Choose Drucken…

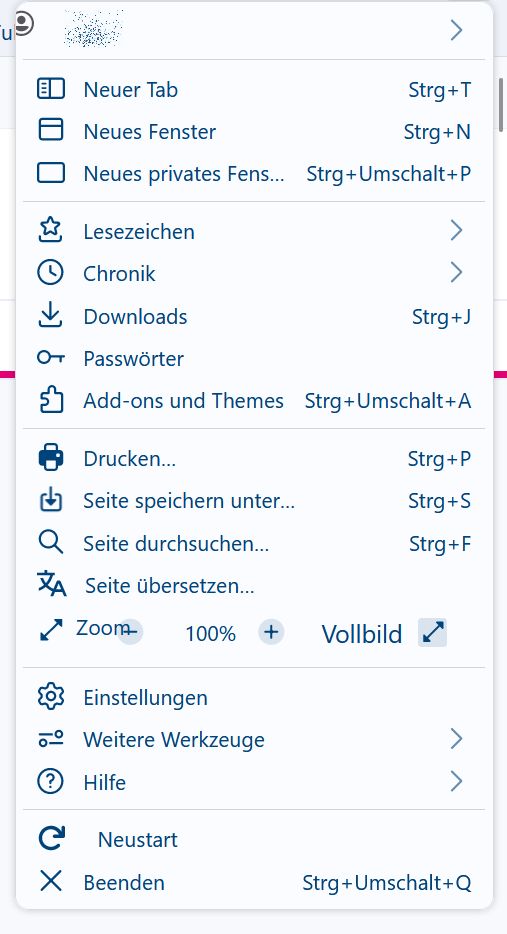(254, 459)
